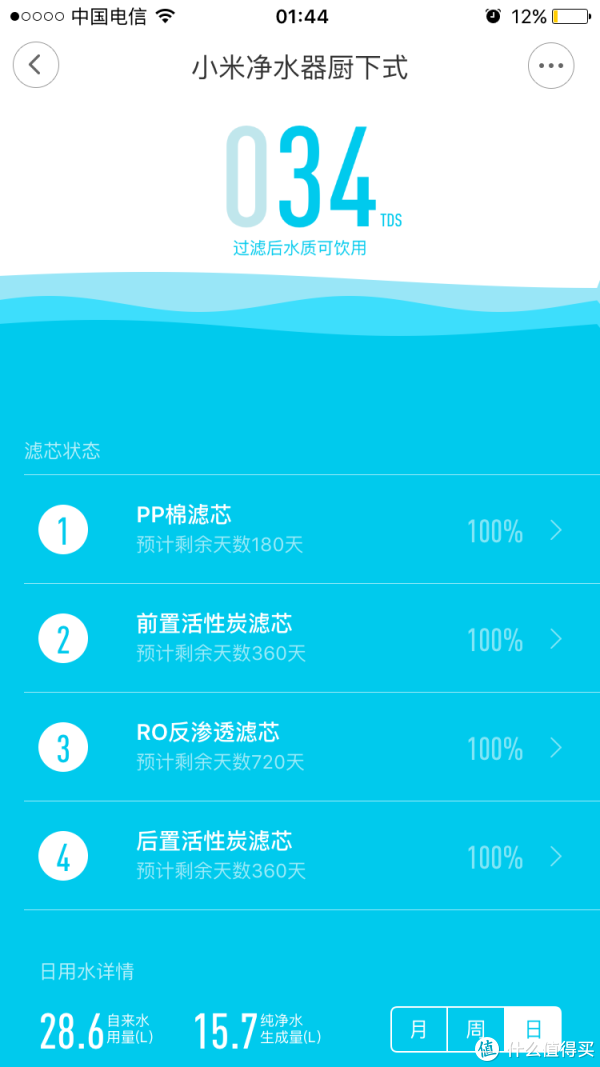Switch water usage to 月 view

(x=419, y=1029)
